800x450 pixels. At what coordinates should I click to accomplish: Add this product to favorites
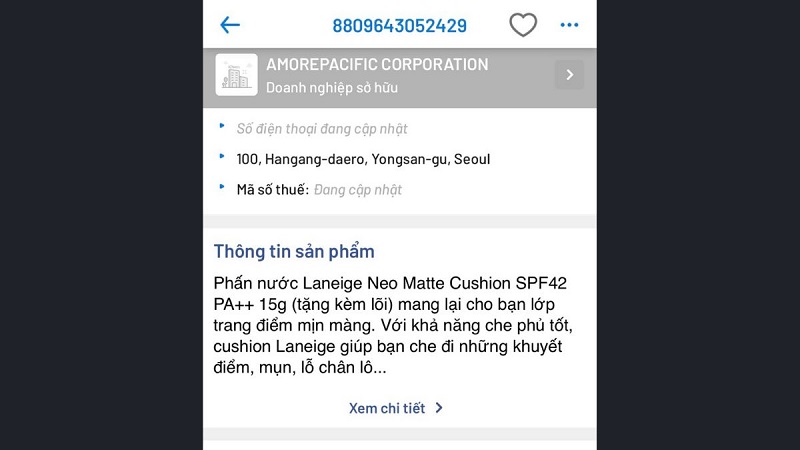tap(523, 25)
